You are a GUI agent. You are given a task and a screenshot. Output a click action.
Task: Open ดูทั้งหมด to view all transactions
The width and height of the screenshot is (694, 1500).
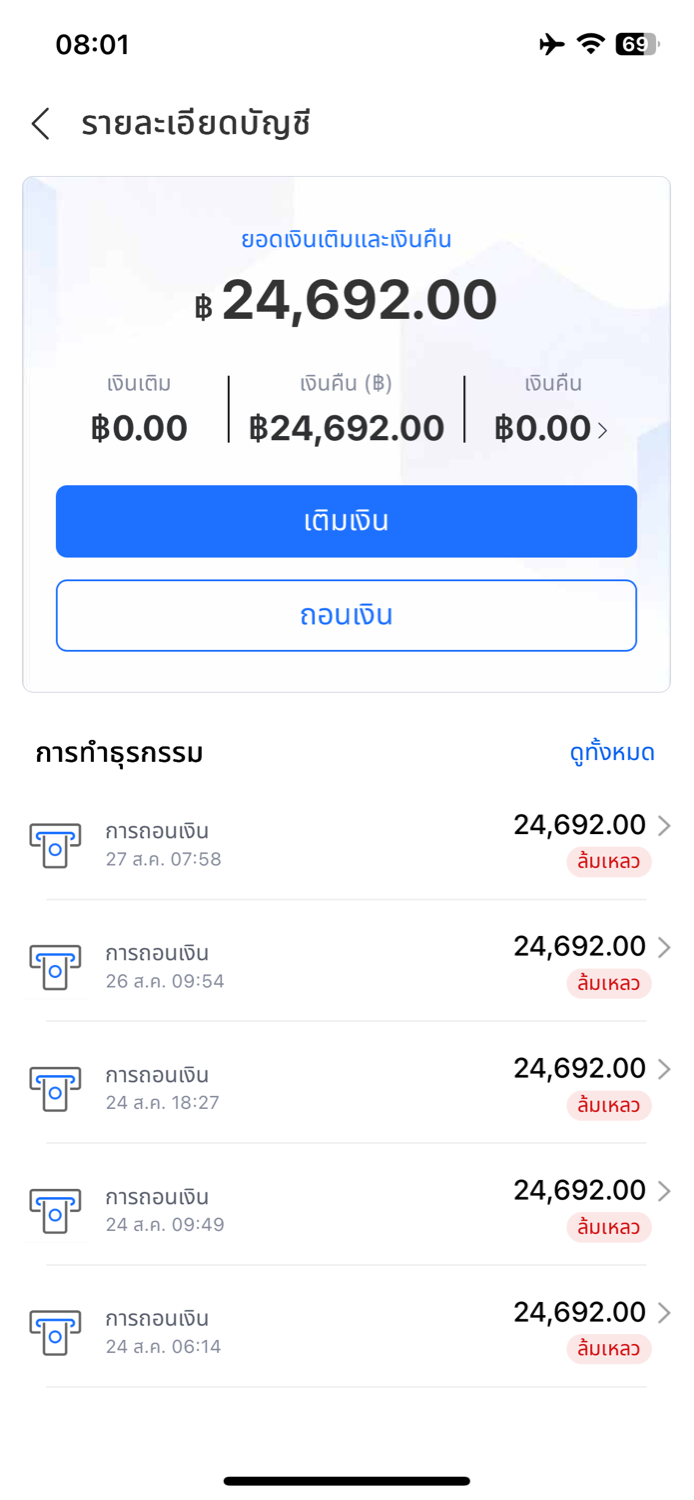point(612,753)
